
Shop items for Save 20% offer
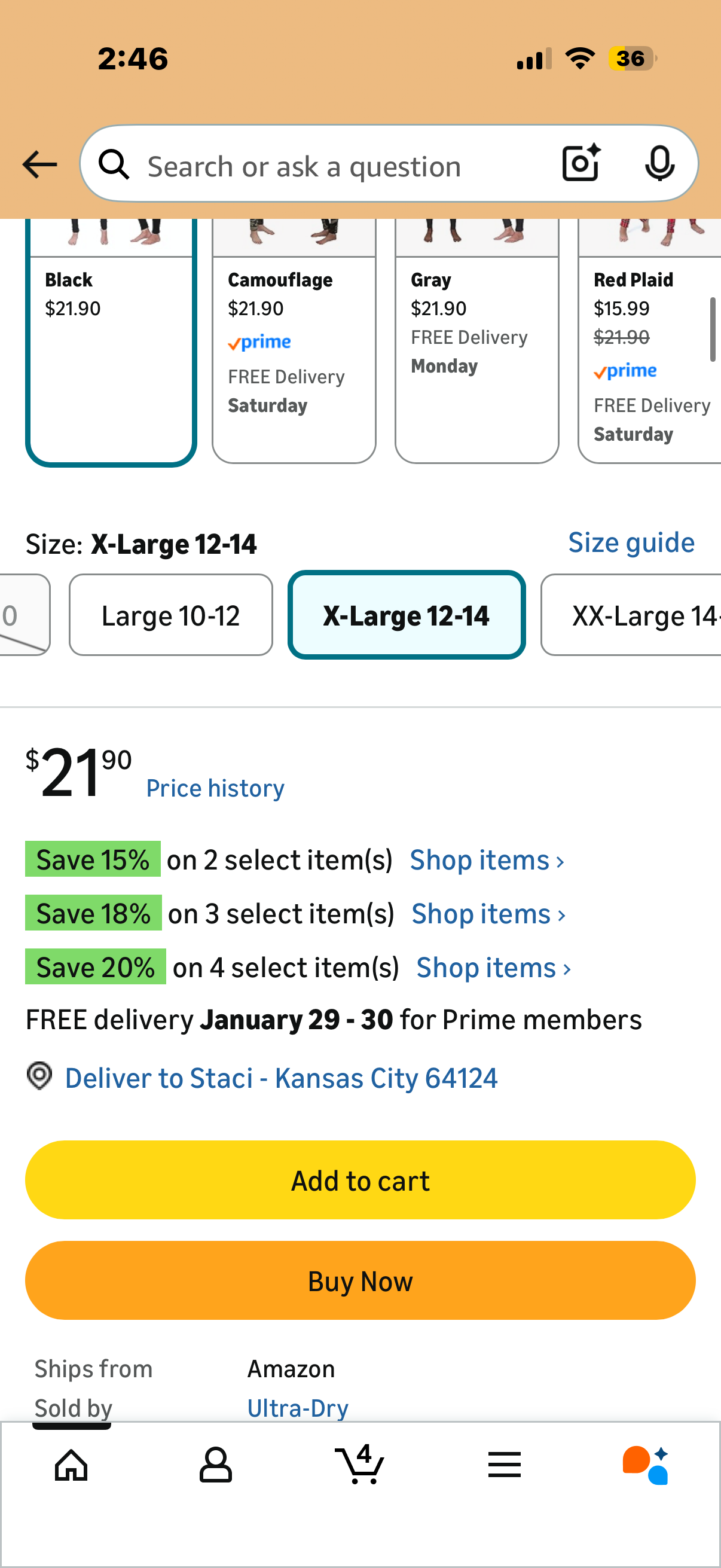493,967
